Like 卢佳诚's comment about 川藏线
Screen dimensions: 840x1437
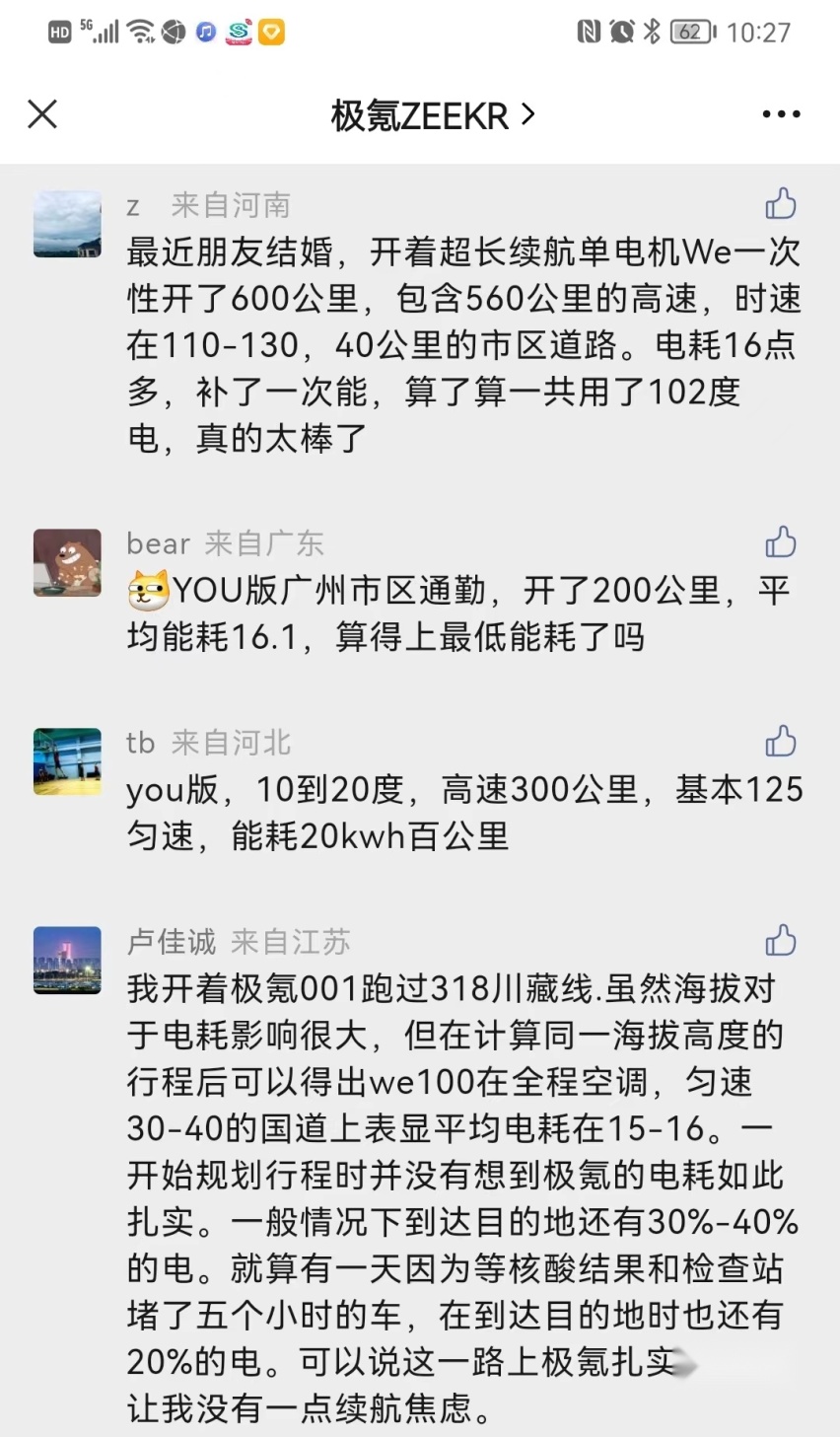[781, 941]
